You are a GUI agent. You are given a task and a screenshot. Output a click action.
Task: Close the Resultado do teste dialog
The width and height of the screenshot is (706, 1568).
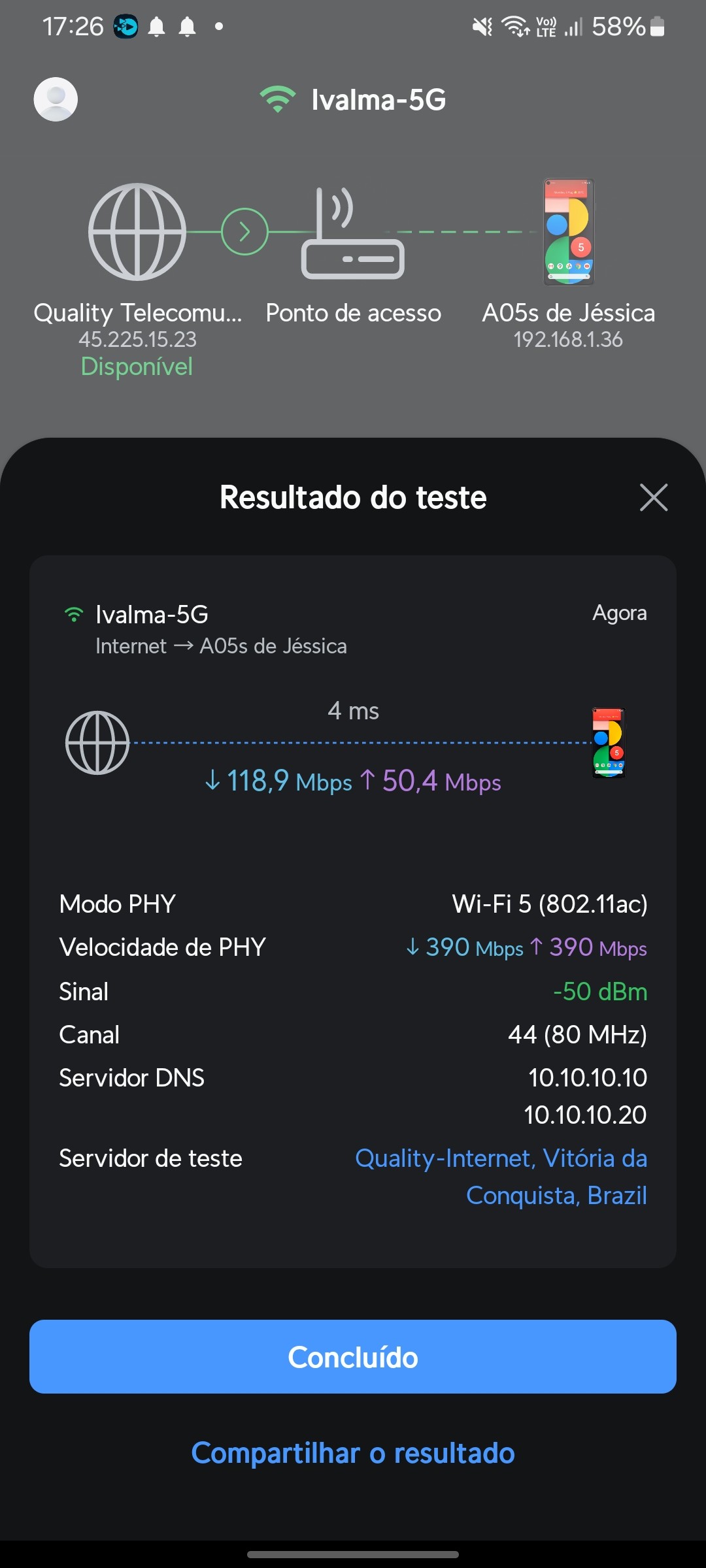click(653, 498)
